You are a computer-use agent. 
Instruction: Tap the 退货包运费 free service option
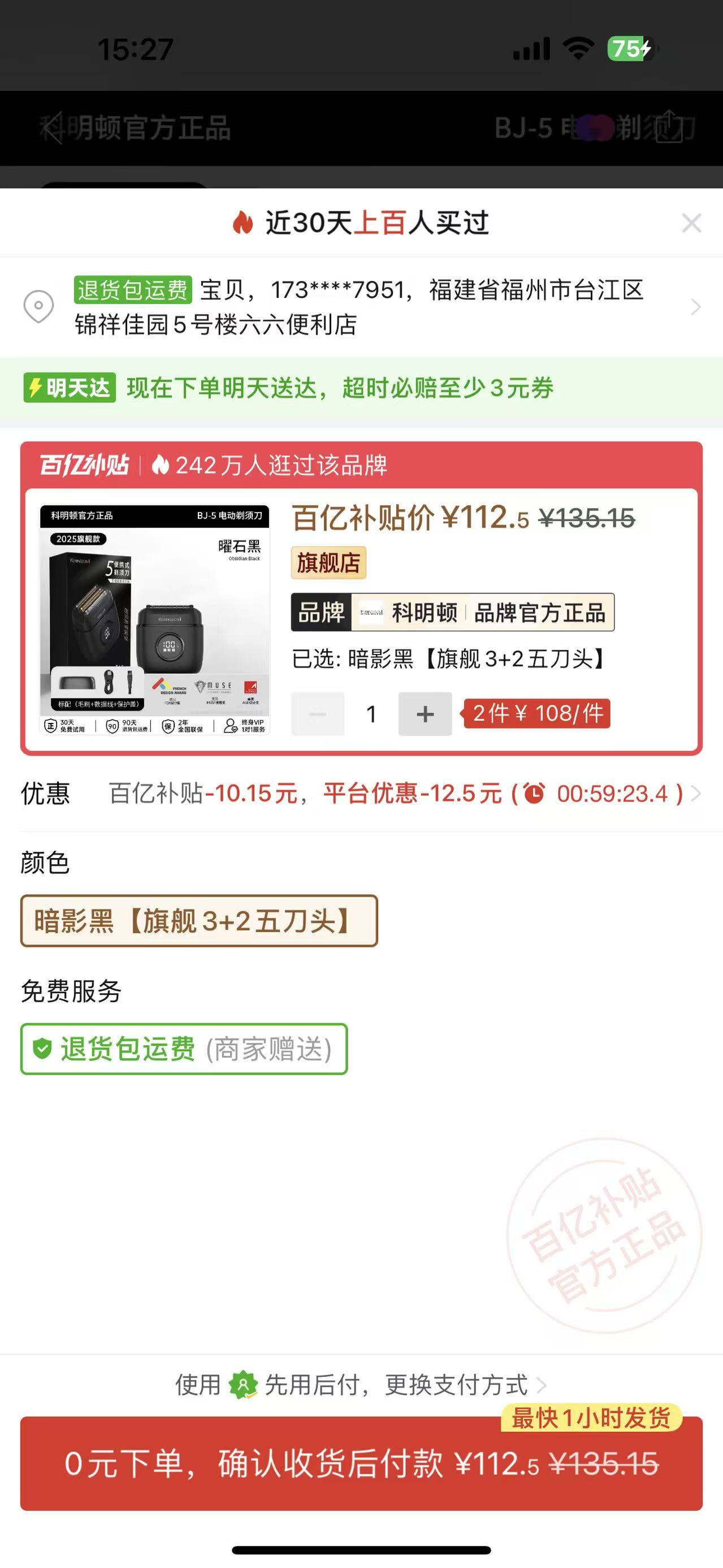[184, 1049]
